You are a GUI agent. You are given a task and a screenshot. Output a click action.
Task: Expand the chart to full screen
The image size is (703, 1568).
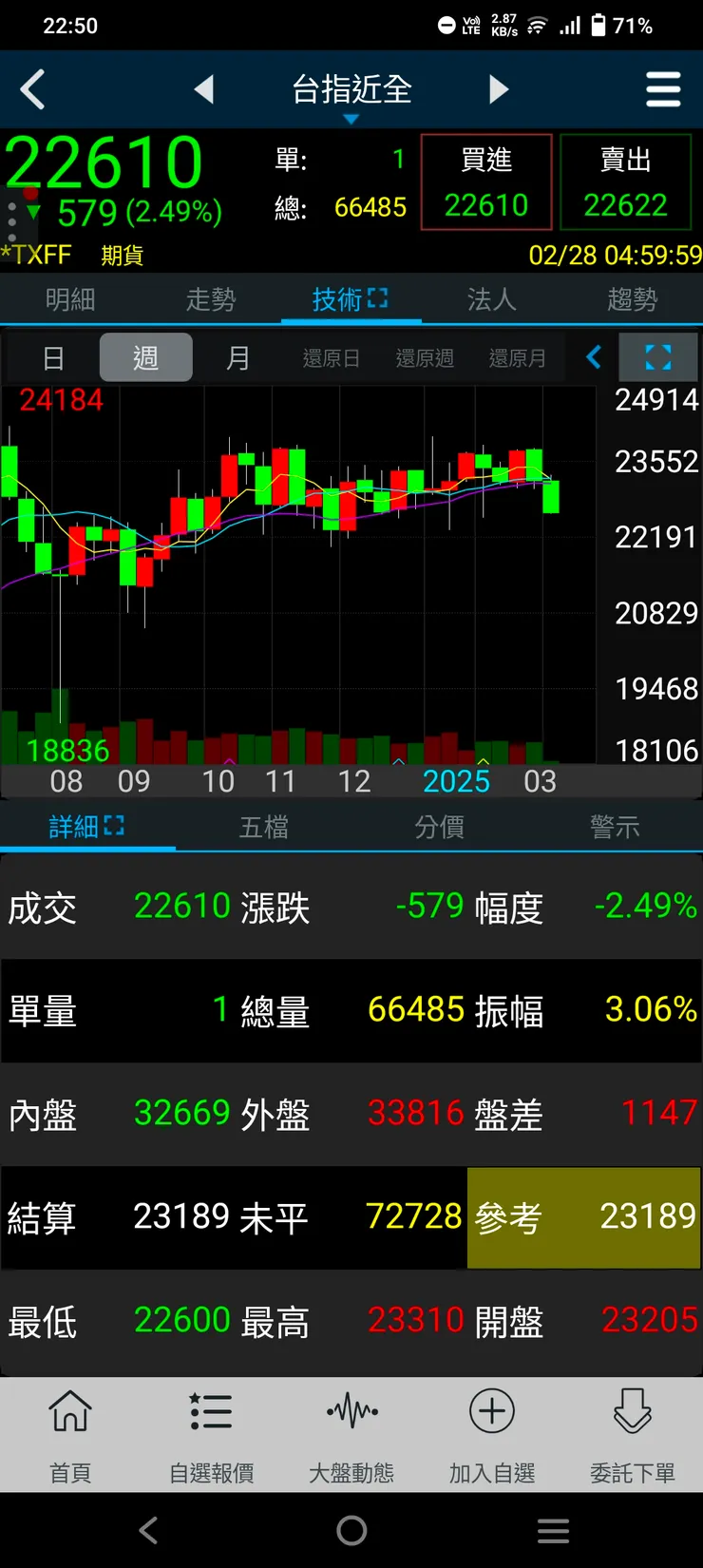(x=657, y=357)
